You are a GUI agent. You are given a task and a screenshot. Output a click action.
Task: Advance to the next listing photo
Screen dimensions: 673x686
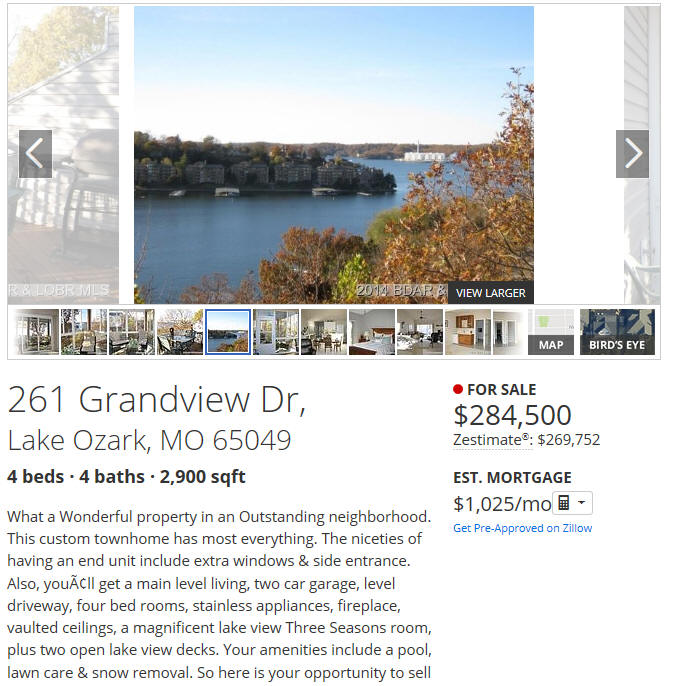coord(632,154)
